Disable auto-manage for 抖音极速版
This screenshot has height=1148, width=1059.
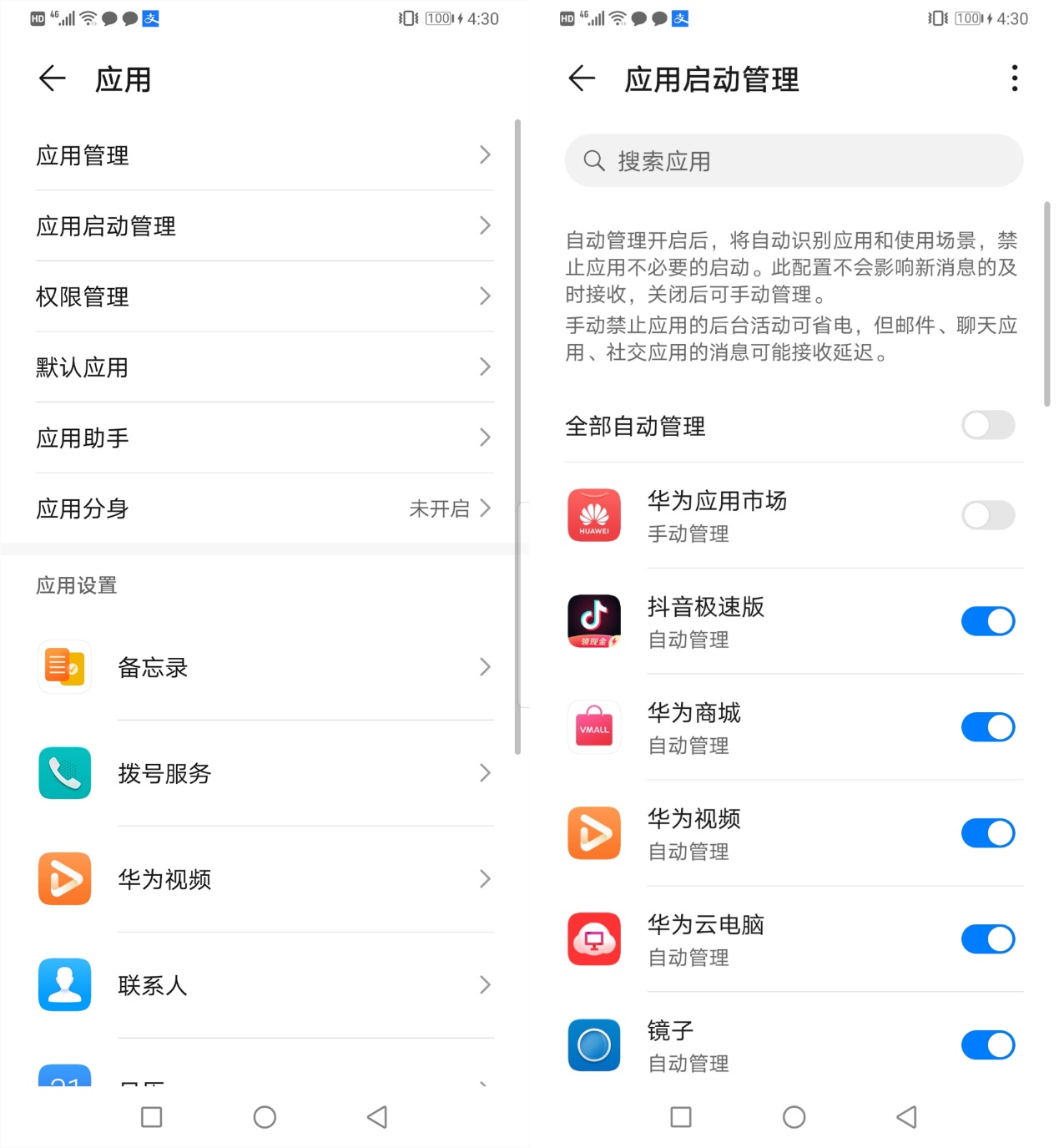987,621
